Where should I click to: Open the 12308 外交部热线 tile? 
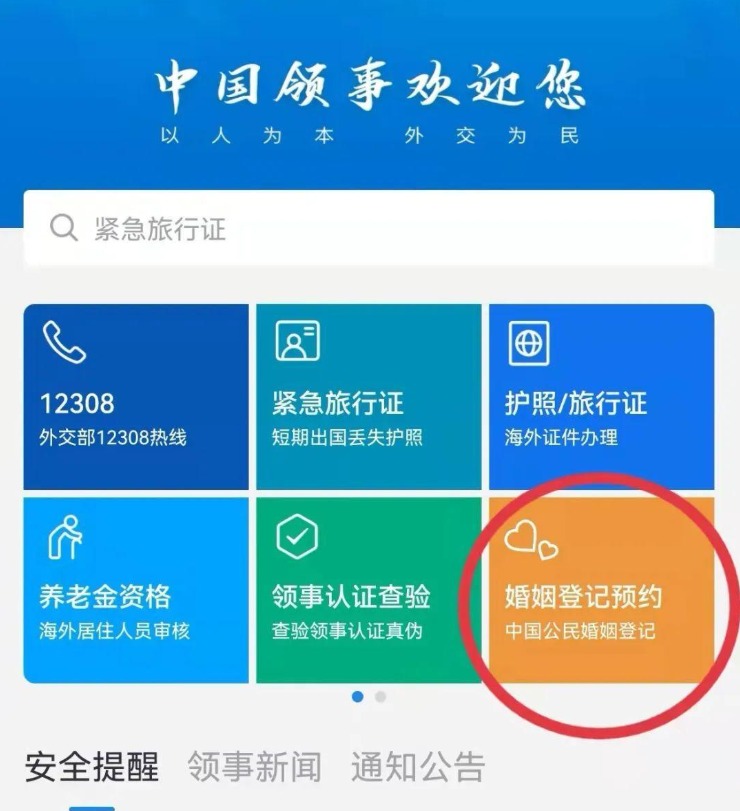[x=136, y=397]
